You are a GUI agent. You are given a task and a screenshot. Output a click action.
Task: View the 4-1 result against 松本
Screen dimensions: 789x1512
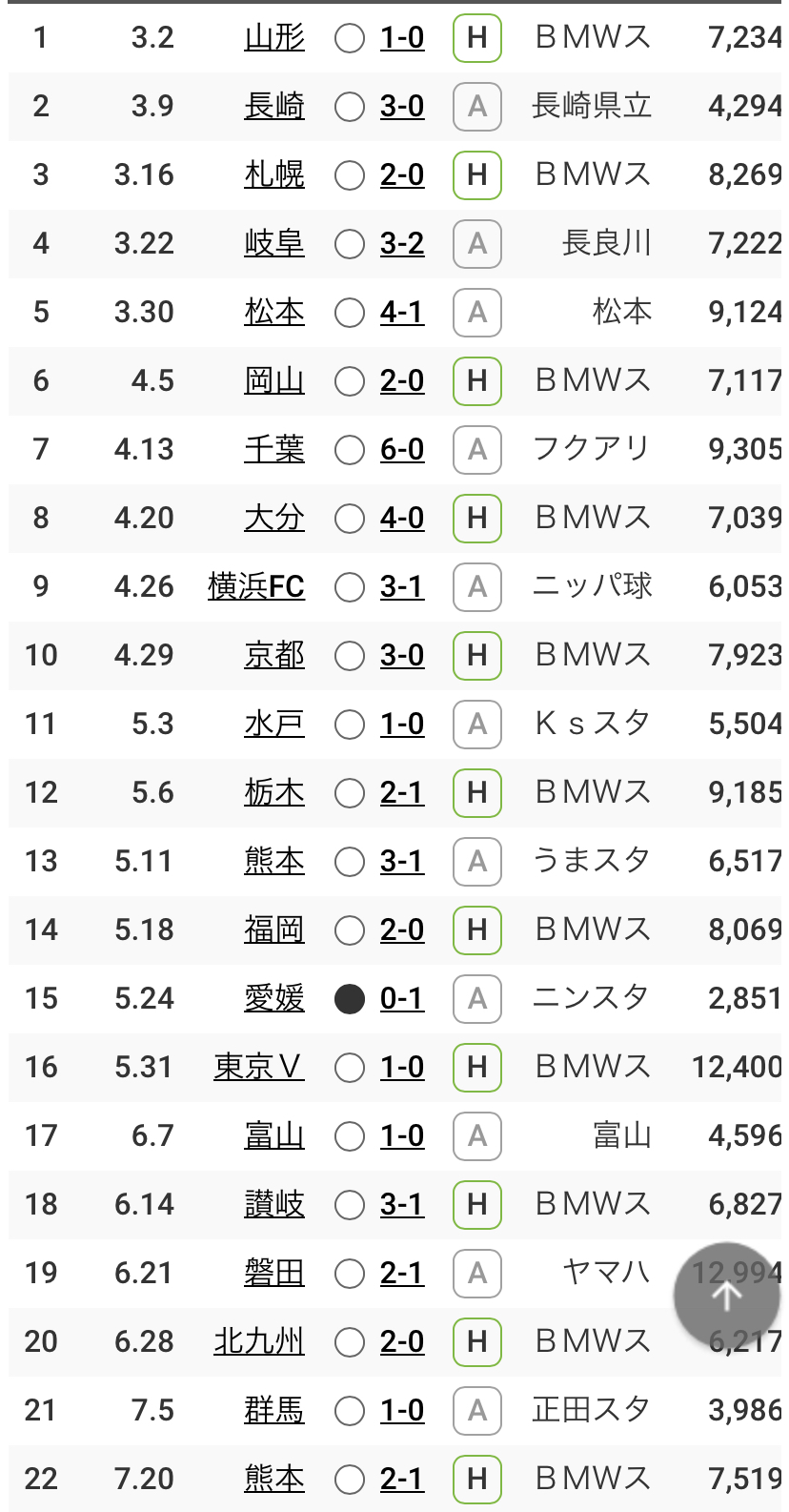(x=402, y=312)
